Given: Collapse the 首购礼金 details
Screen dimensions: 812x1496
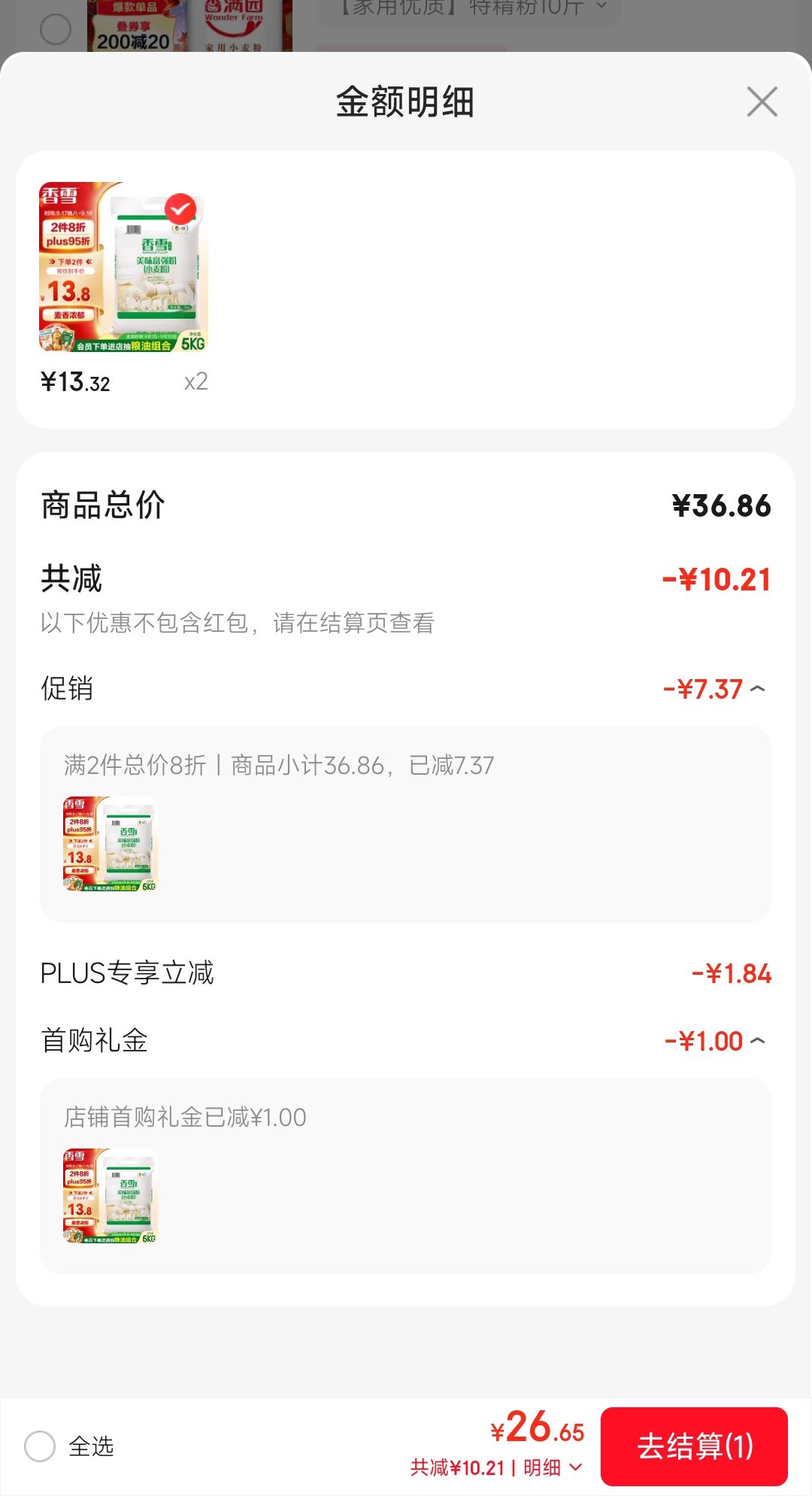Looking at the screenshot, I should pyautogui.click(x=758, y=1040).
